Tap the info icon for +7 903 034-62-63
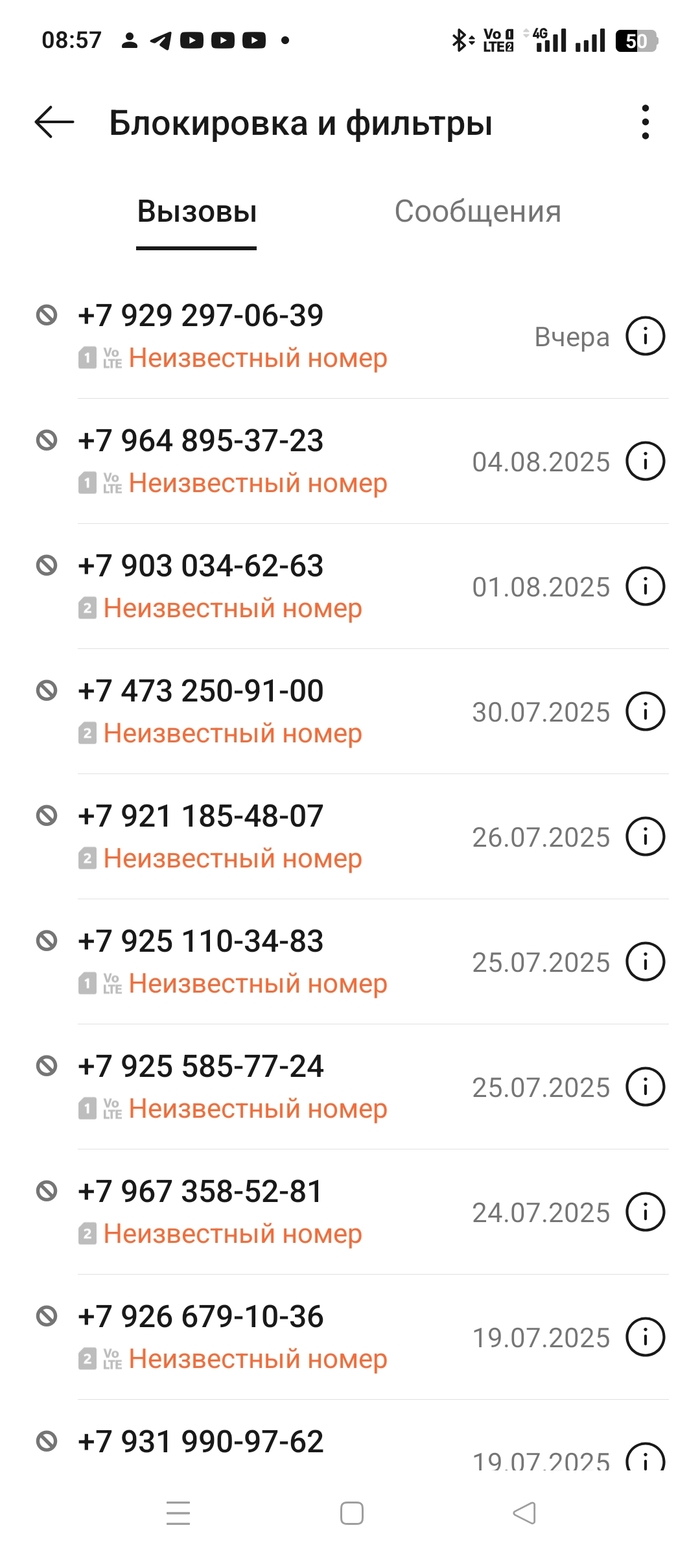 [645, 587]
